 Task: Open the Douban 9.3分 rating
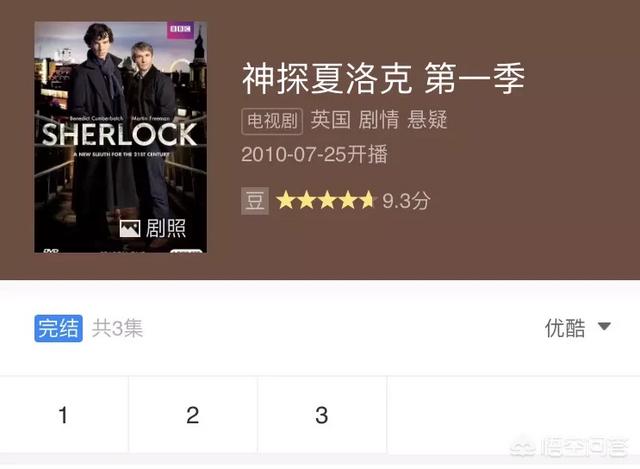coord(336,200)
